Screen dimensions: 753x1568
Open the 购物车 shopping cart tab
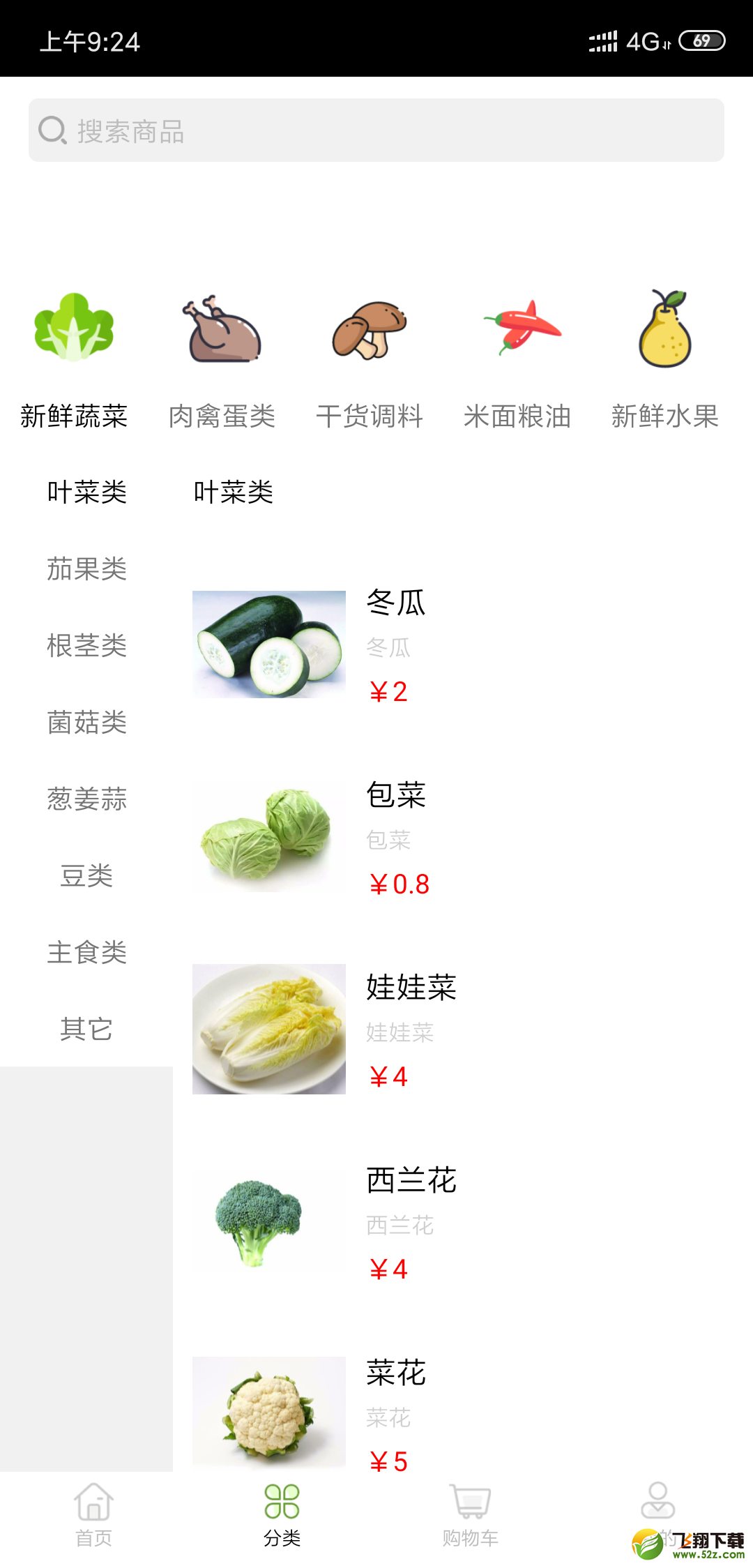(471, 1515)
